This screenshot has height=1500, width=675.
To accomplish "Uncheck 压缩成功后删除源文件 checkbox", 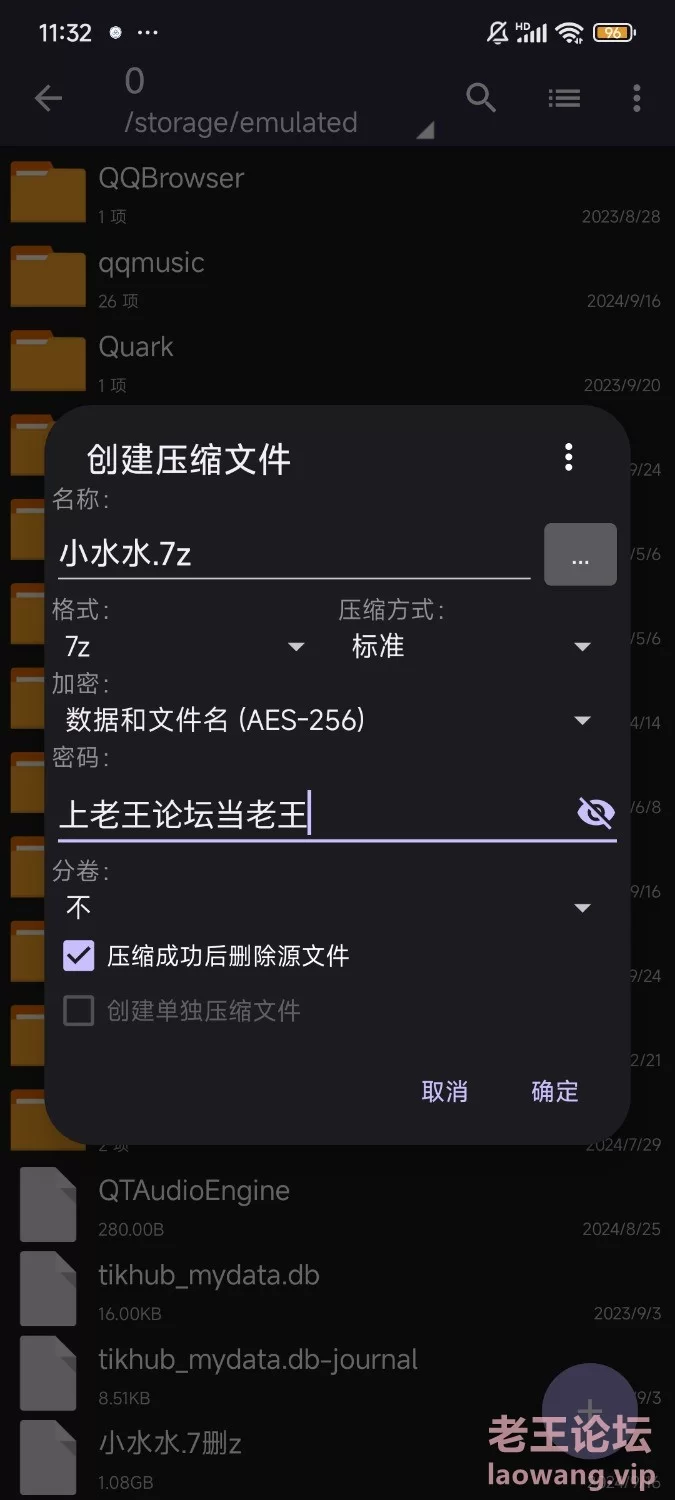I will tap(79, 956).
